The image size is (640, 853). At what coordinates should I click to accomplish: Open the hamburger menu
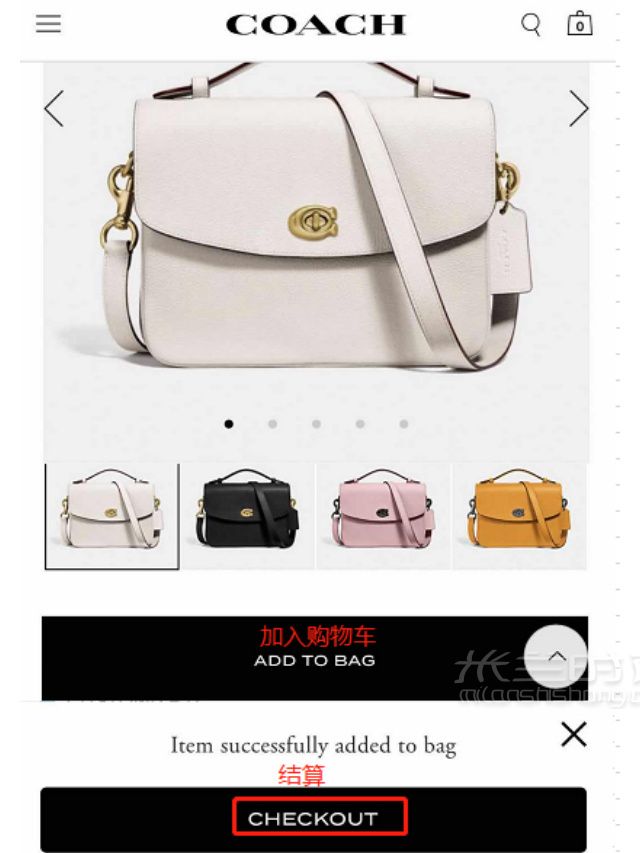48,24
